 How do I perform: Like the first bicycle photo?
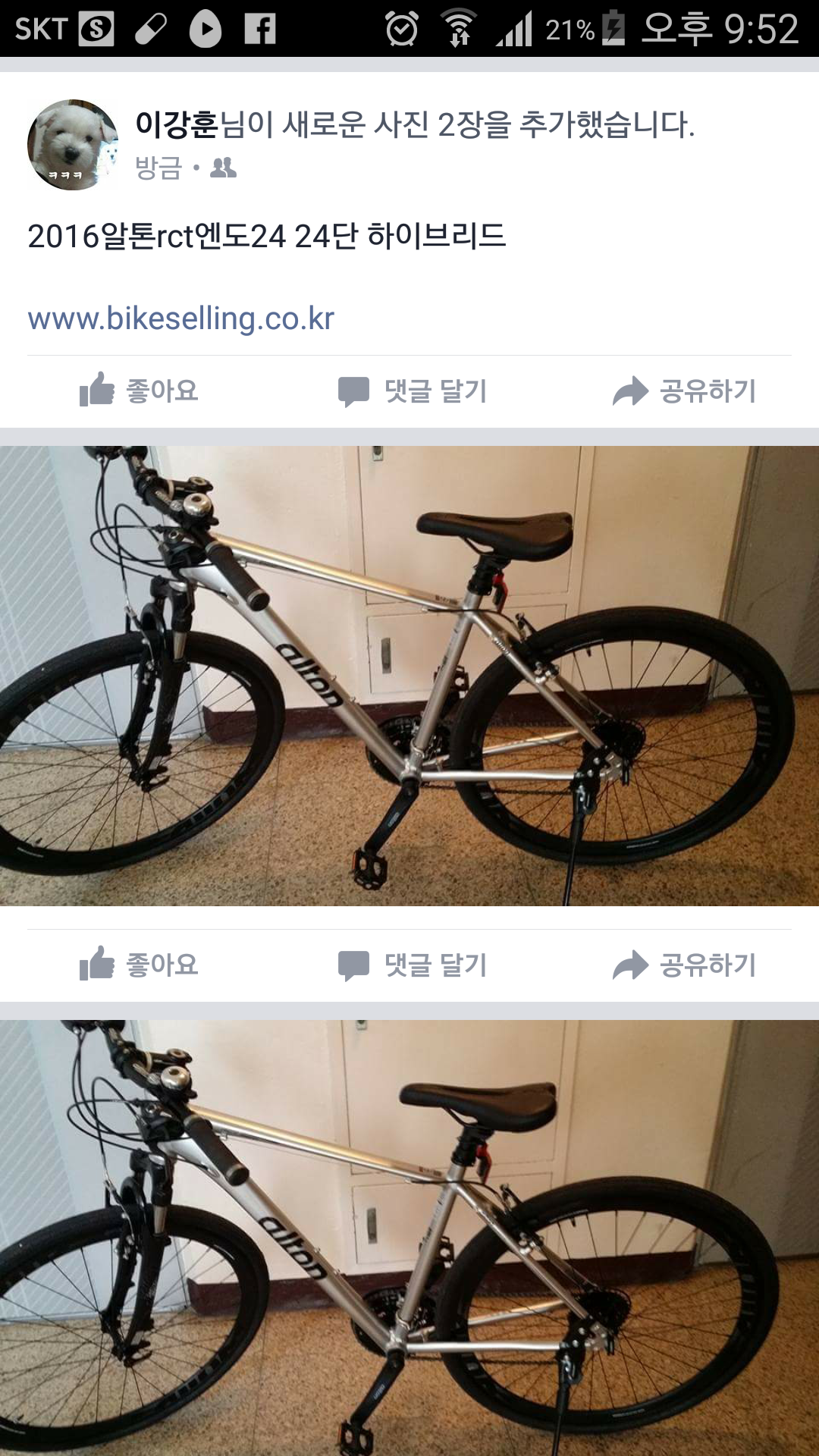[140, 965]
